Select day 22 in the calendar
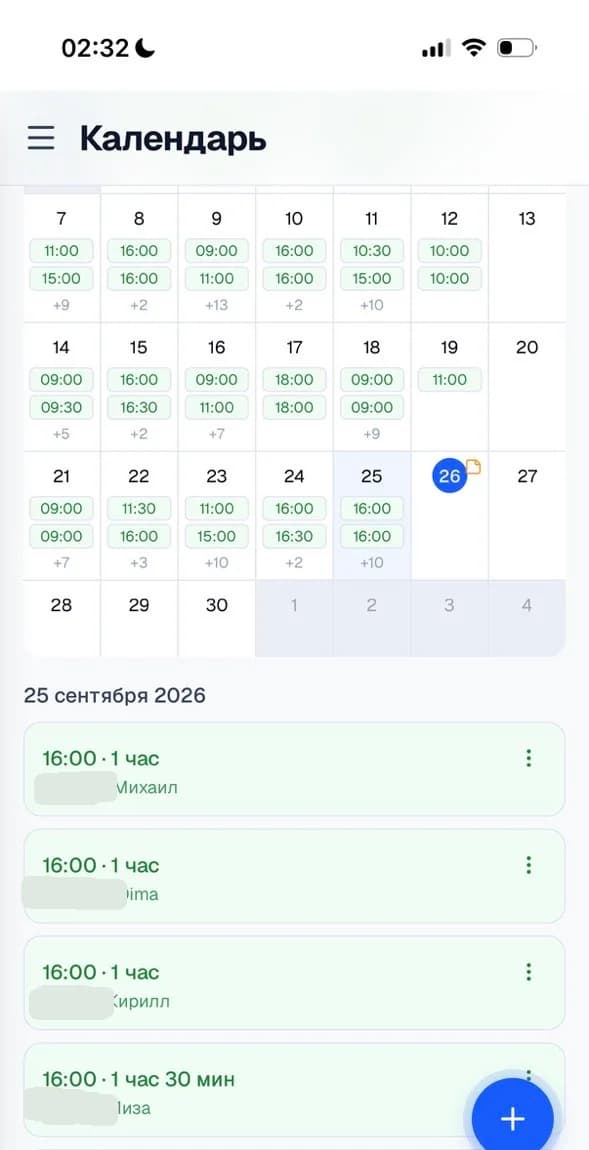This screenshot has height=1150, width=589. pos(139,516)
